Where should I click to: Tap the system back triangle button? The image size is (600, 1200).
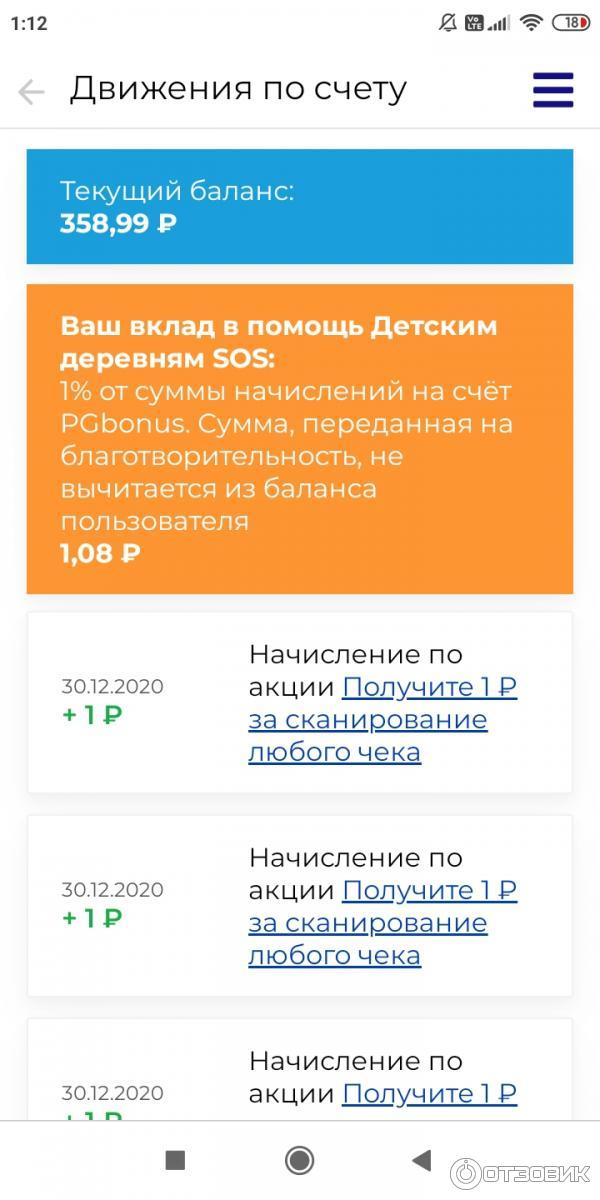click(421, 1160)
